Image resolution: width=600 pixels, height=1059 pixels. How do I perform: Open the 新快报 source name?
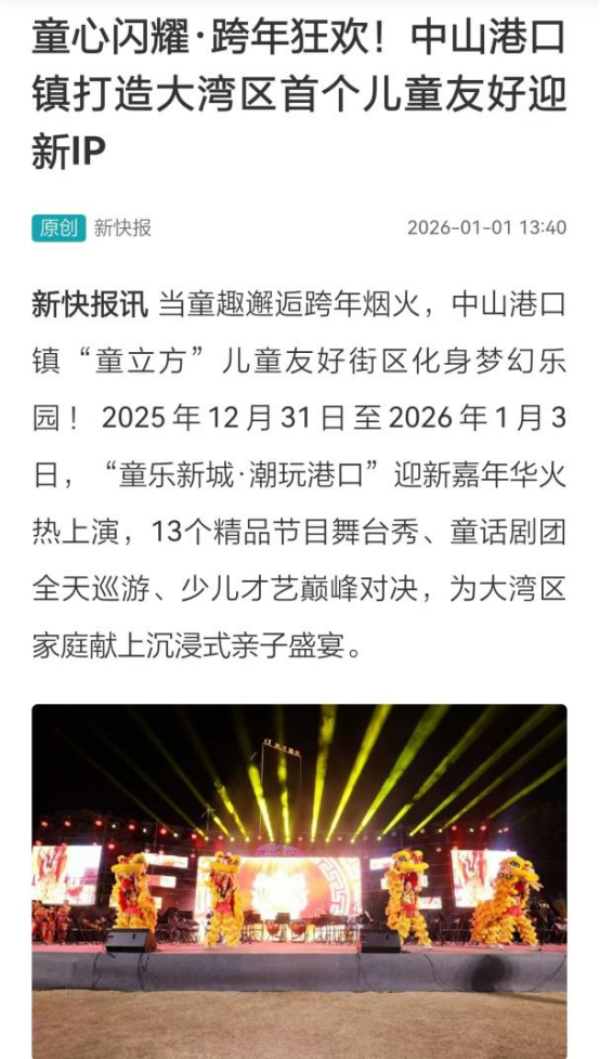coord(123,228)
